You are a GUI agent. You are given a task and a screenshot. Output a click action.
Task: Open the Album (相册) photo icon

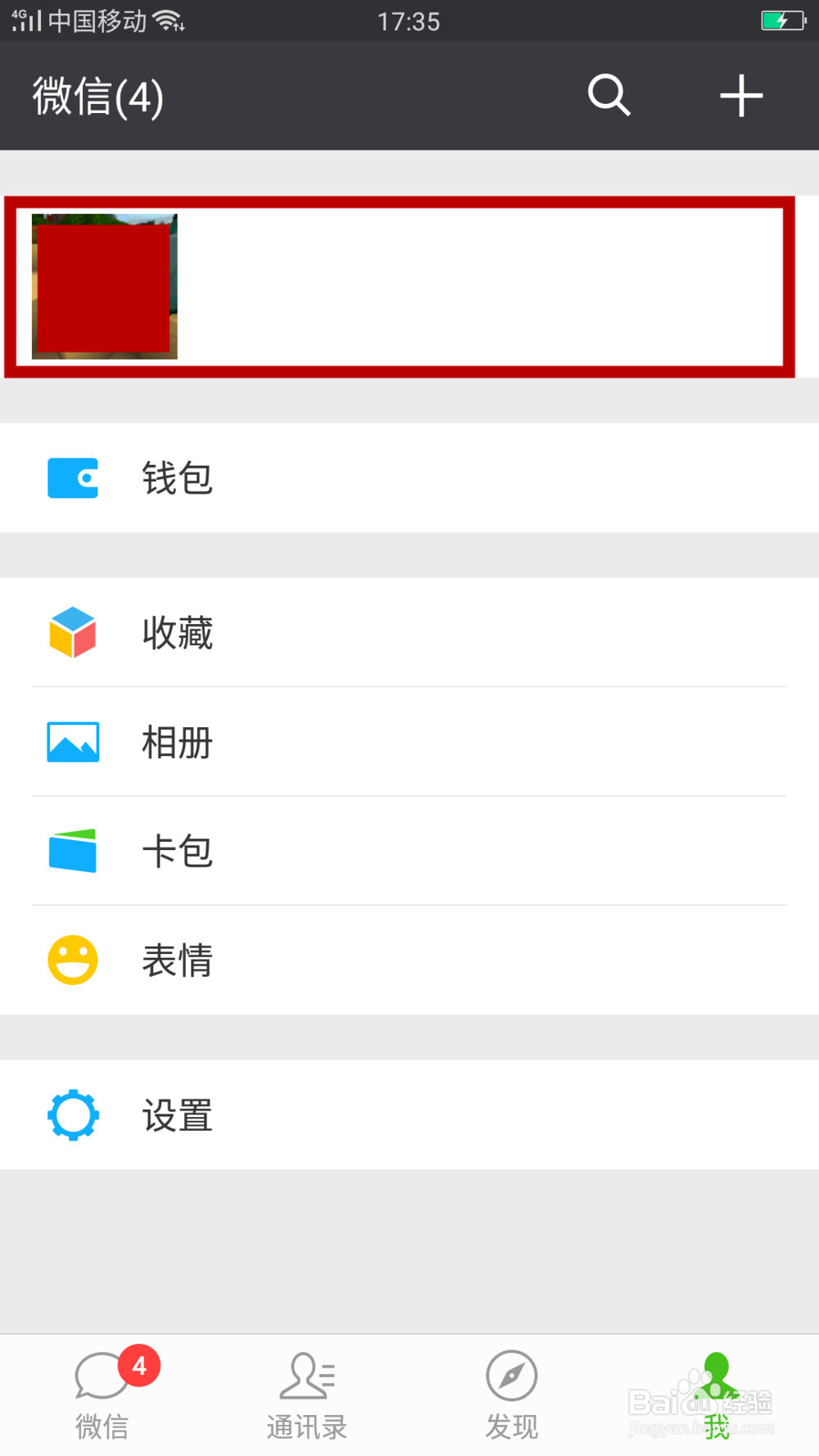73,742
